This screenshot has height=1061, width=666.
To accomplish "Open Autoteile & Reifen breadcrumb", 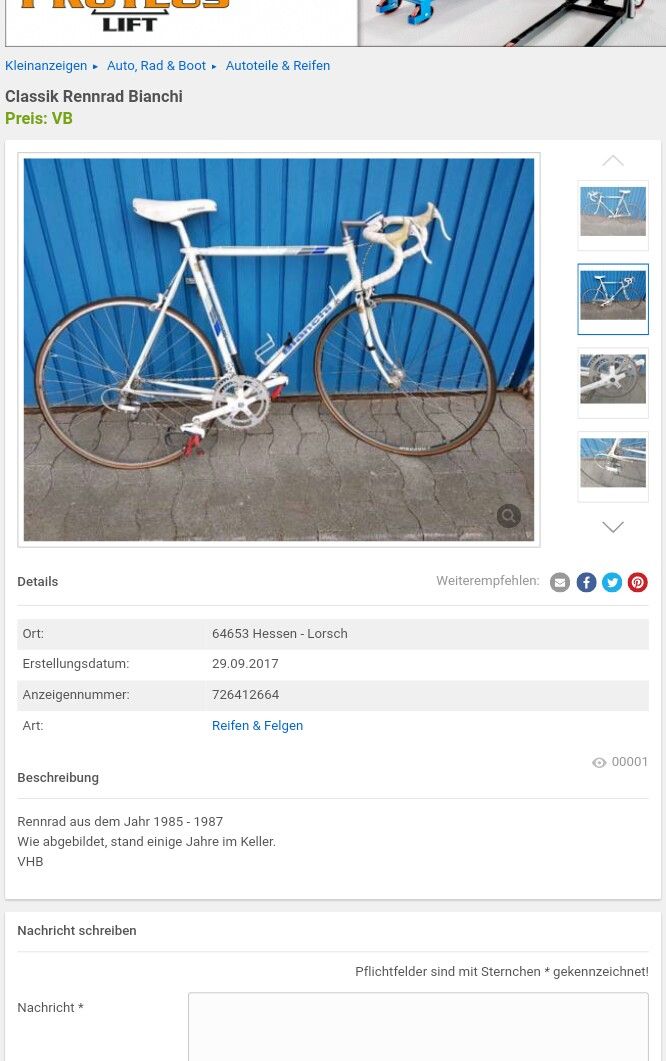I will [277, 66].
